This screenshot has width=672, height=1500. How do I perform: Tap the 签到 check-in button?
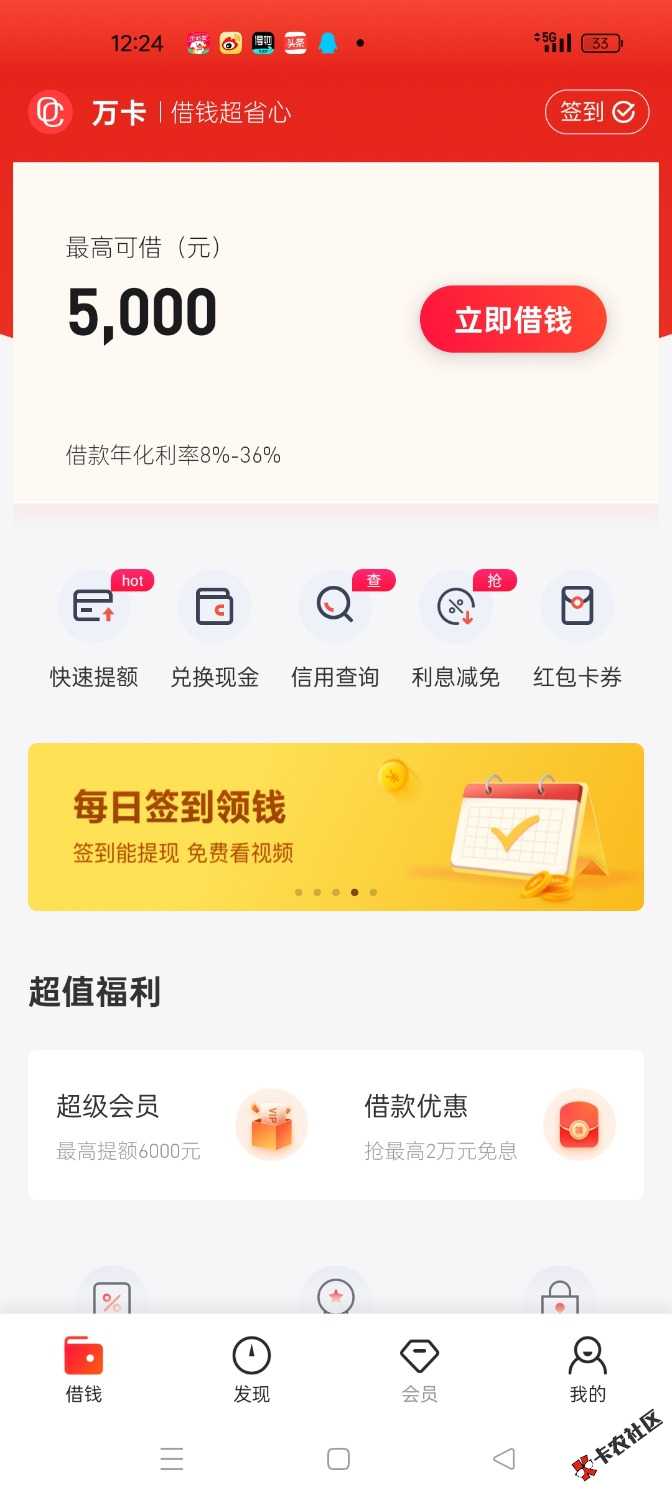pos(597,112)
